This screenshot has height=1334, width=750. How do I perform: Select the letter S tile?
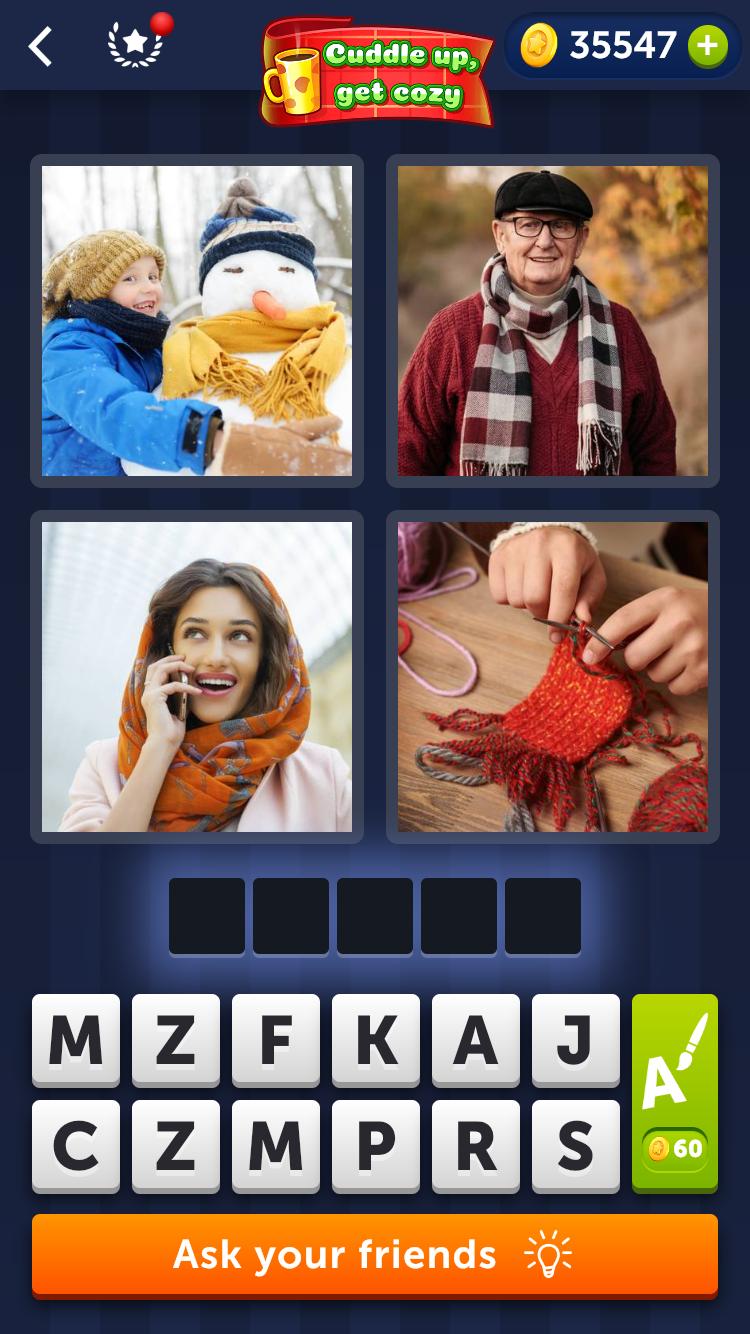click(576, 1146)
